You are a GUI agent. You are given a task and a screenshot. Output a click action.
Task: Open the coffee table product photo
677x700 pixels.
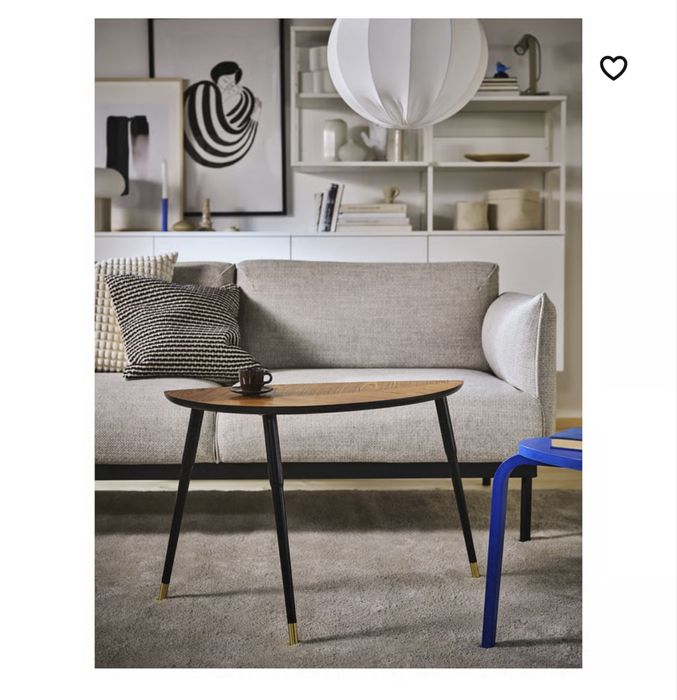pos(338,342)
